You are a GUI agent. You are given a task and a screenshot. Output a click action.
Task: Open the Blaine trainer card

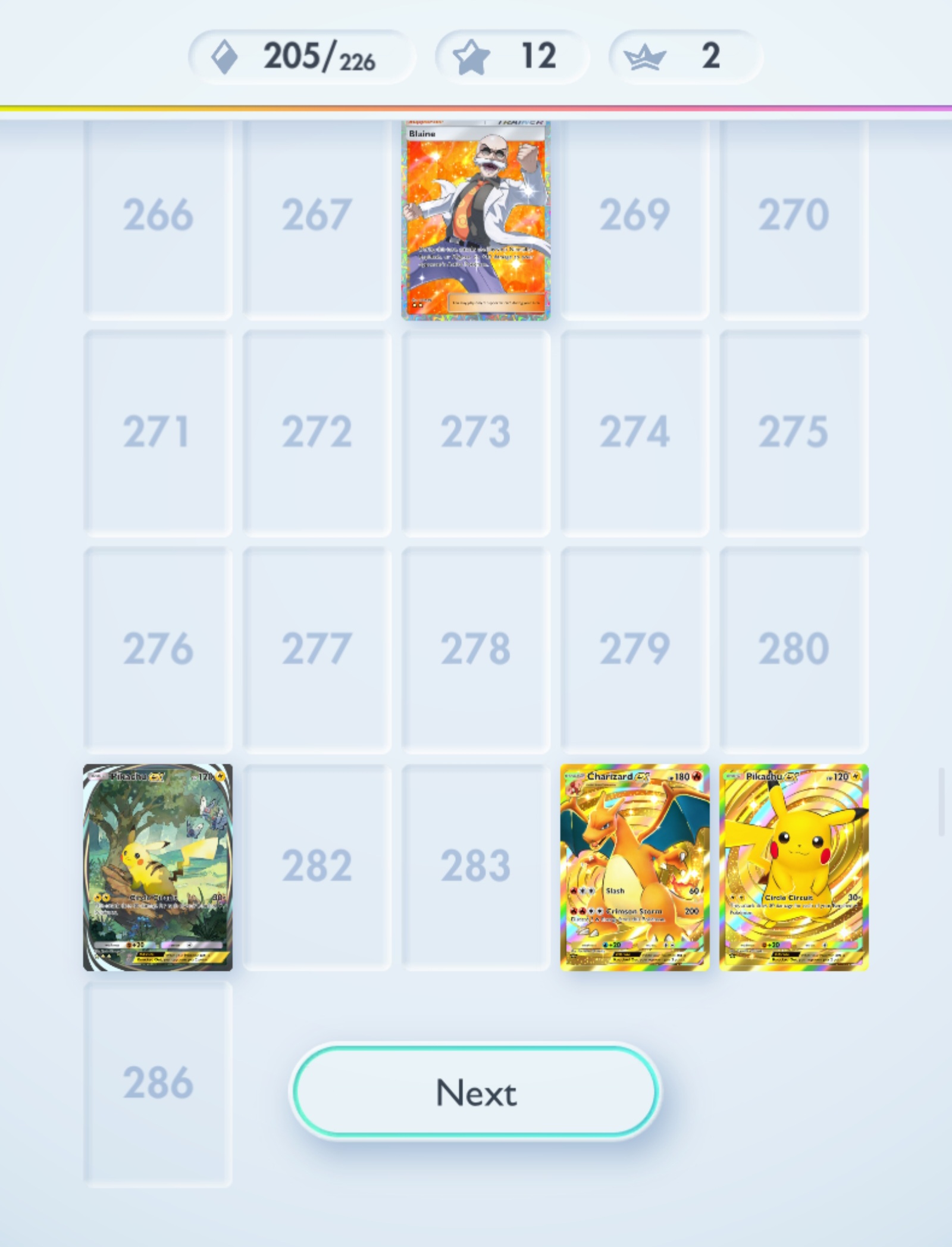(x=475, y=220)
